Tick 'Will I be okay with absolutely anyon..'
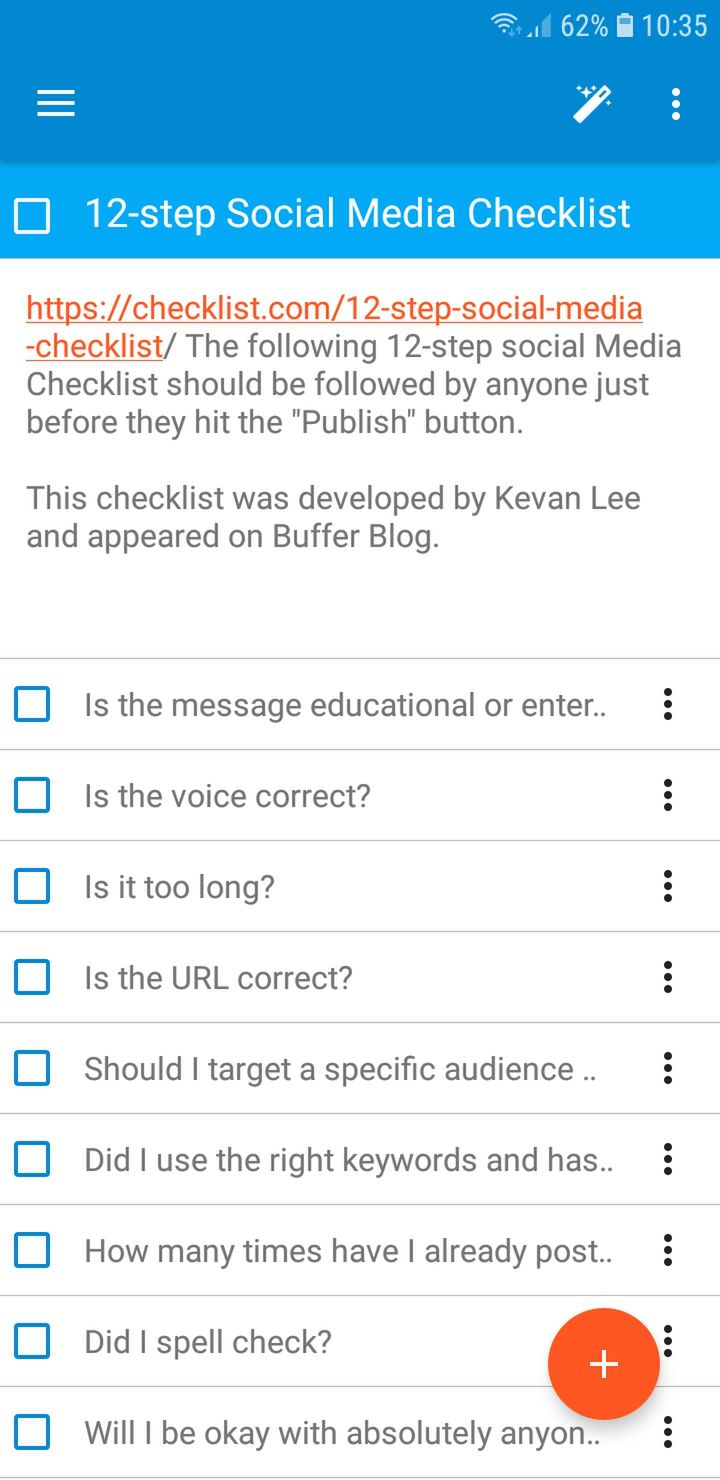 click(x=33, y=1433)
